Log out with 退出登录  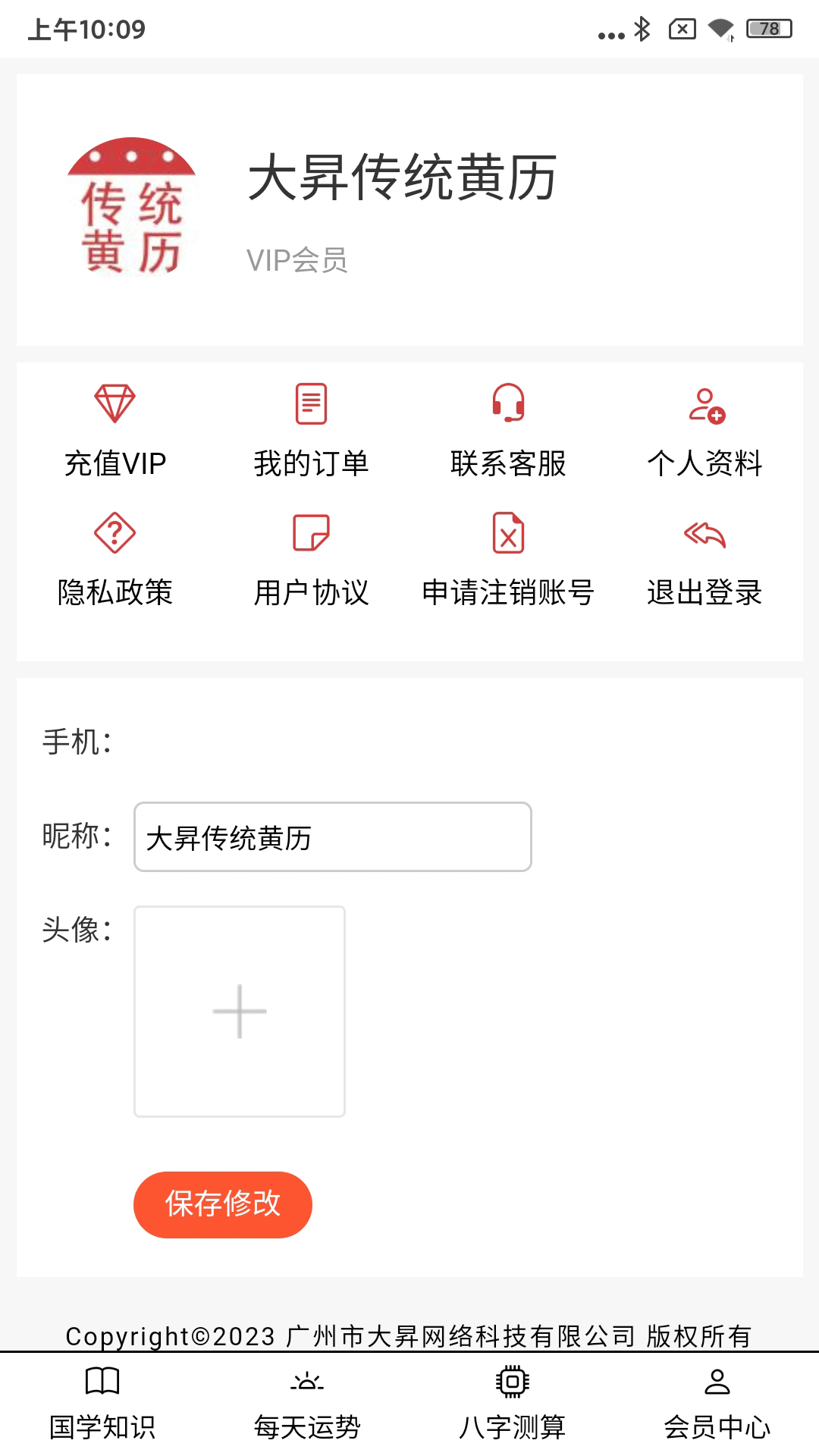coord(704,560)
